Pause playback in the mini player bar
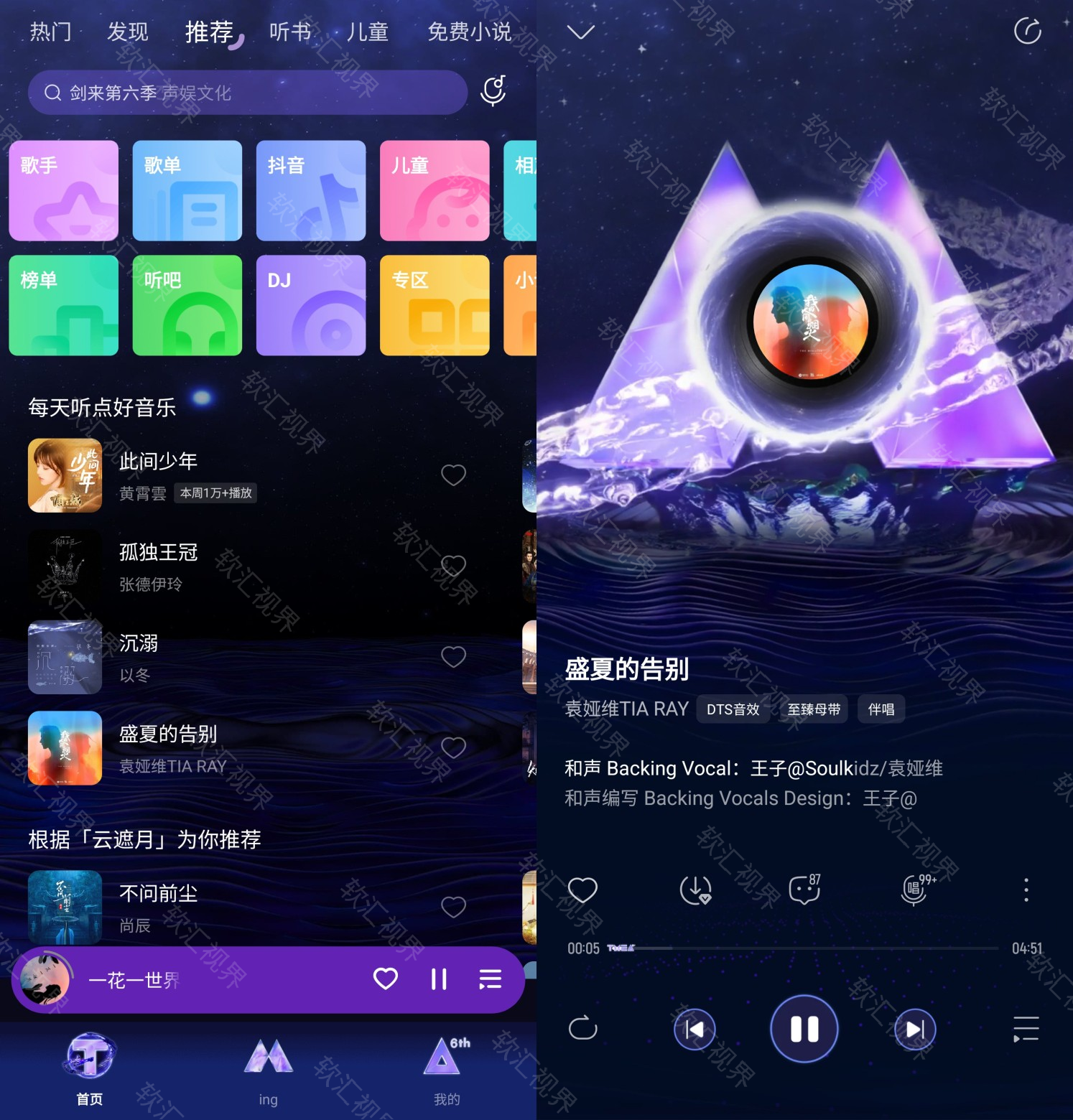1073x1120 pixels. click(x=439, y=979)
